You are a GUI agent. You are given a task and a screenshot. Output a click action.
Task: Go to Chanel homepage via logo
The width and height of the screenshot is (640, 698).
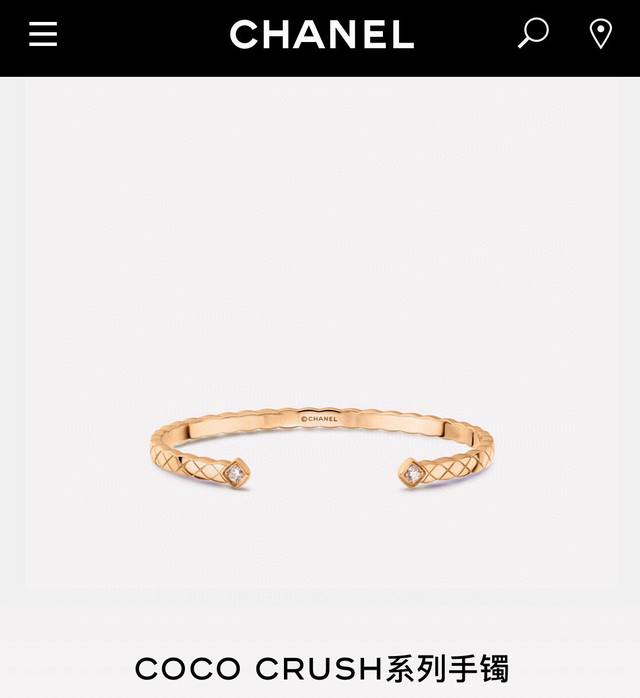coord(321,35)
